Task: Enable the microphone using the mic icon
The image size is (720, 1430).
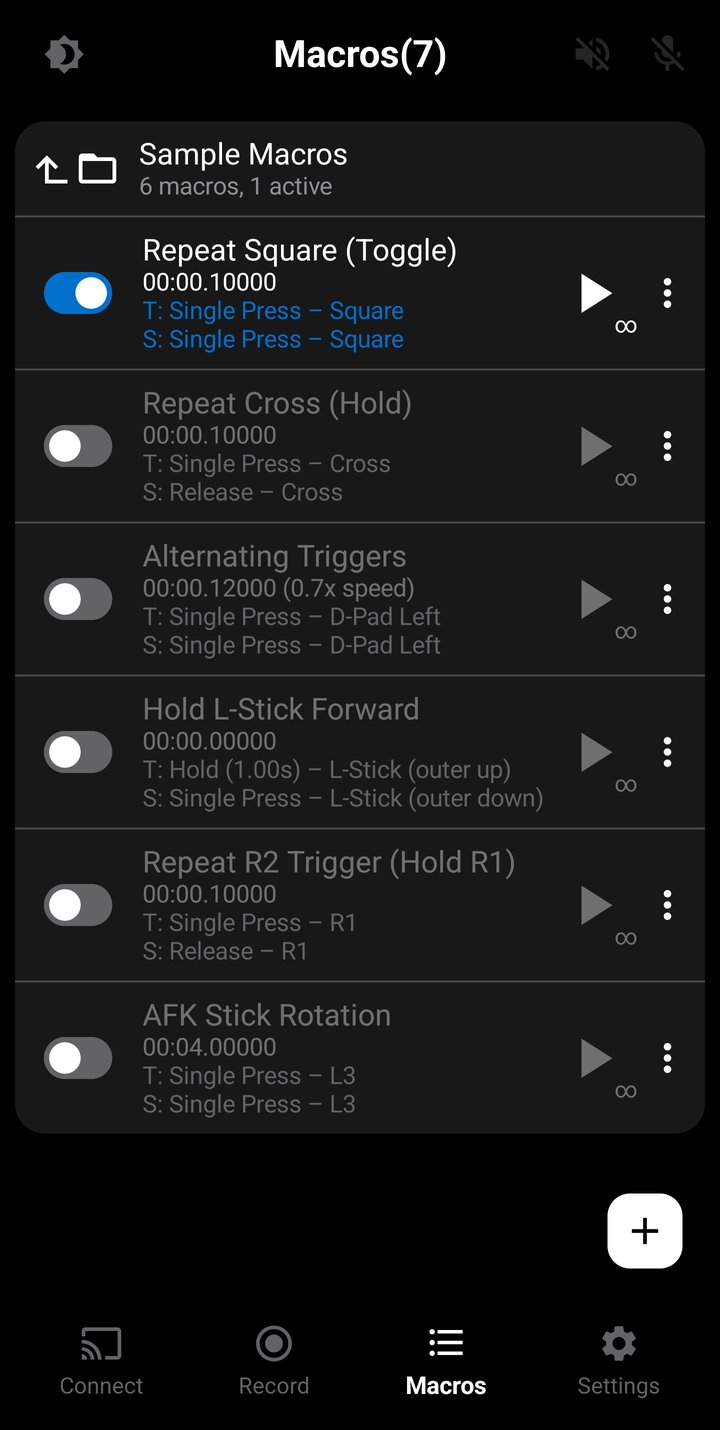Action: click(665, 54)
